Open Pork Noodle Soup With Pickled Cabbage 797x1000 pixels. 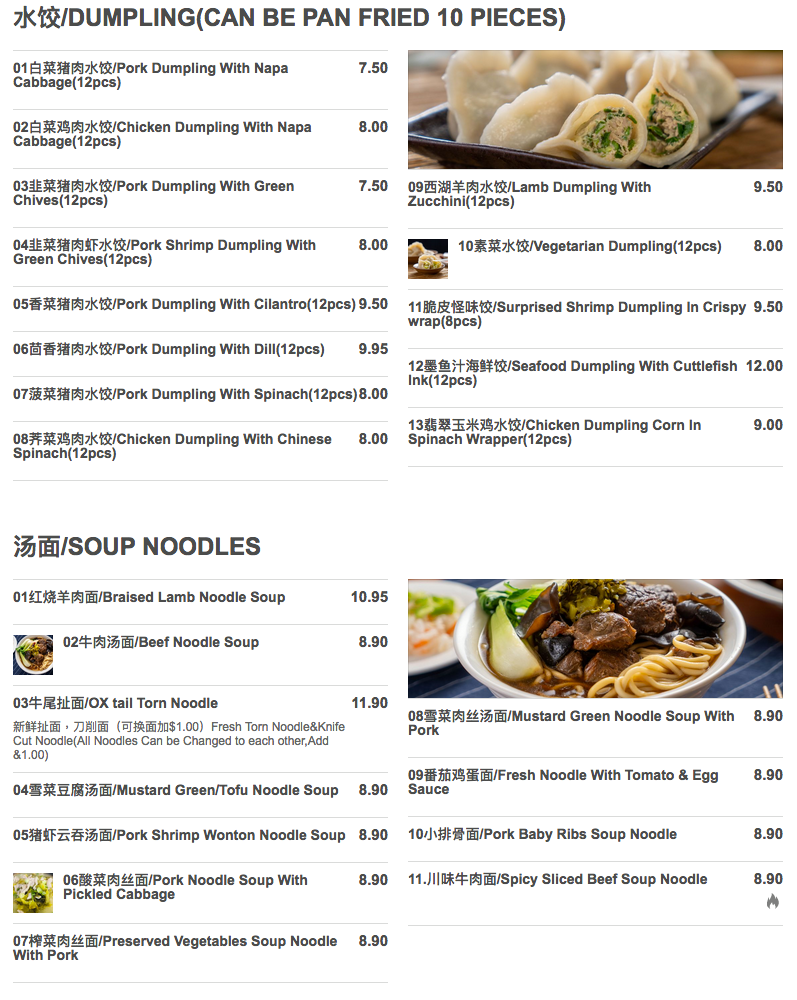185,887
